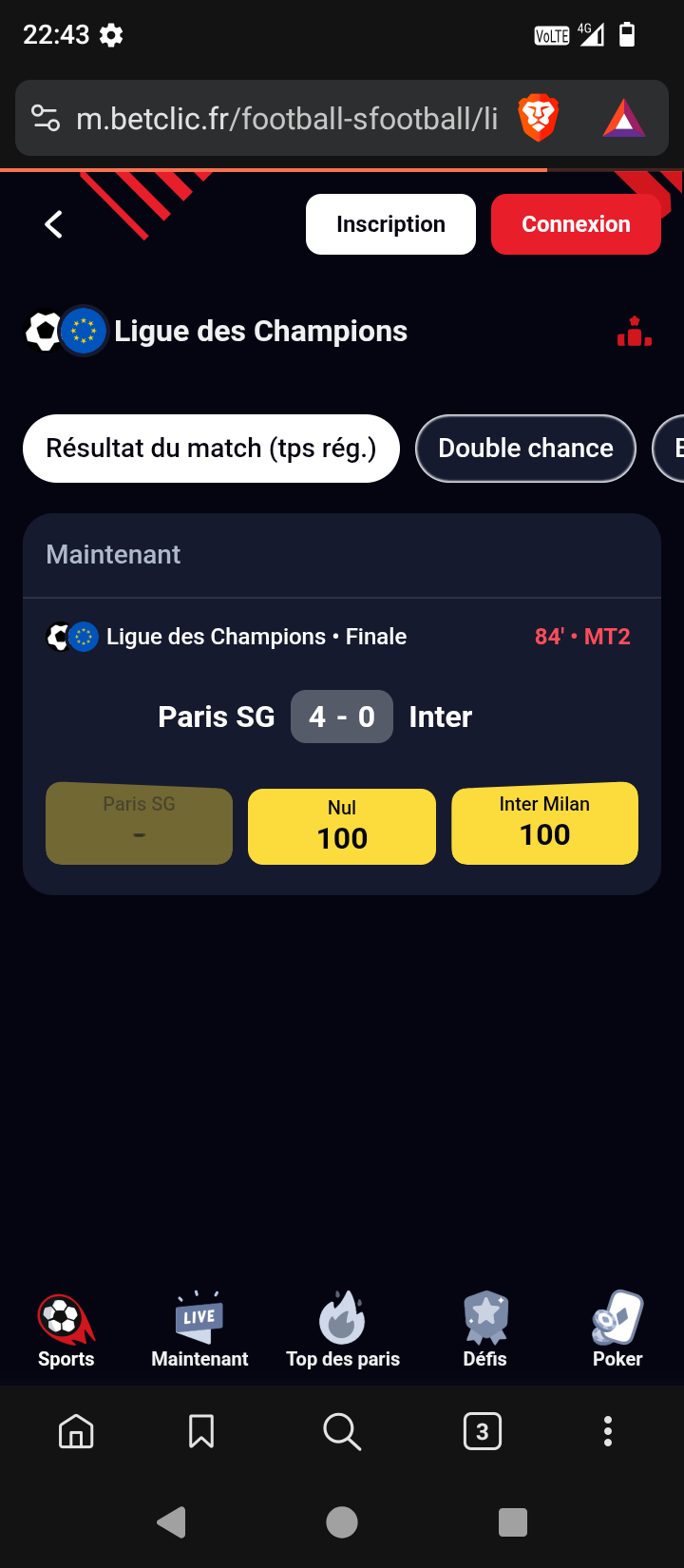Go back with the arrow icon
Viewport: 684px width, 1568px height.
point(54,224)
